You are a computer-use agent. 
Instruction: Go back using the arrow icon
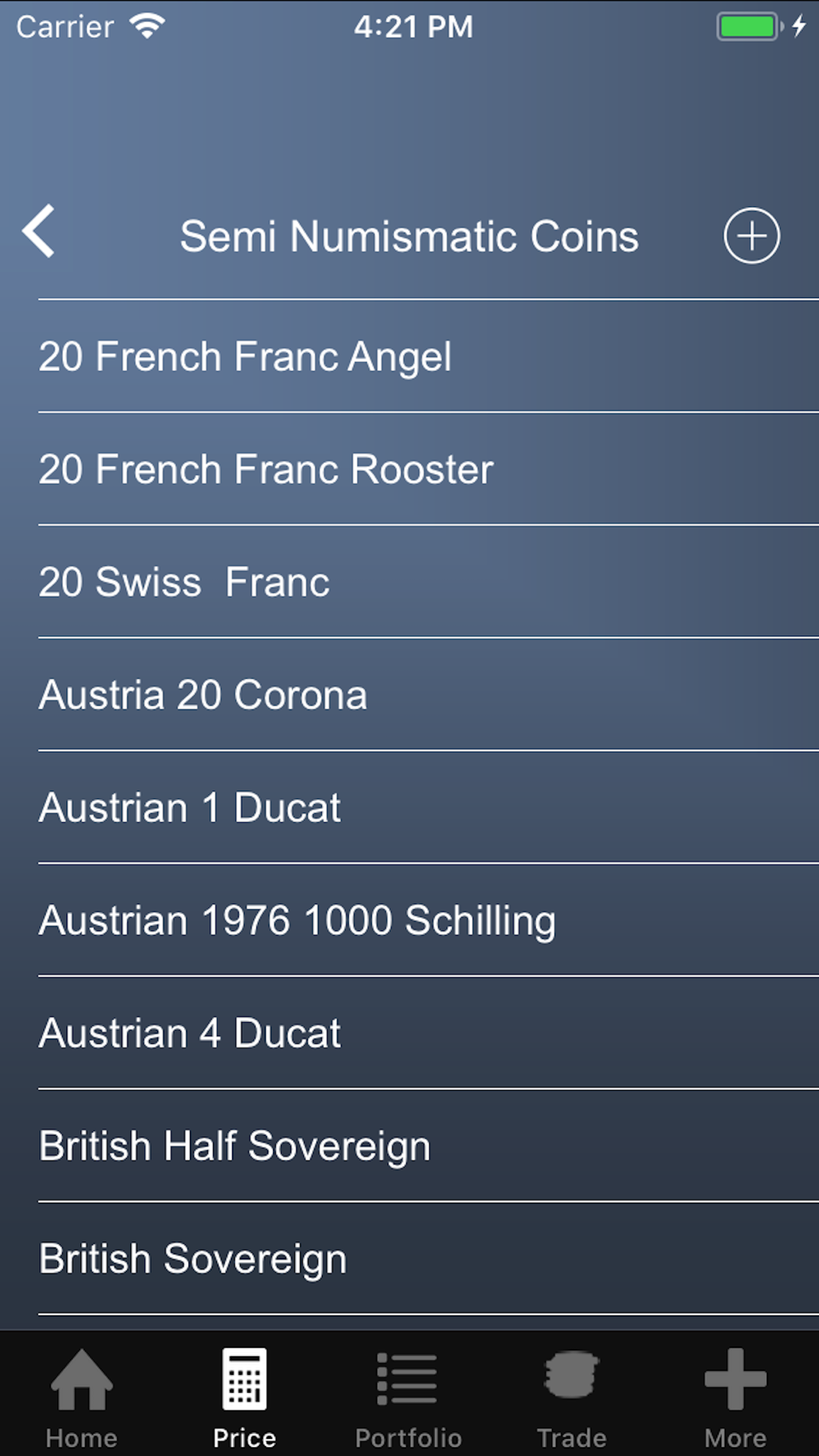38,232
